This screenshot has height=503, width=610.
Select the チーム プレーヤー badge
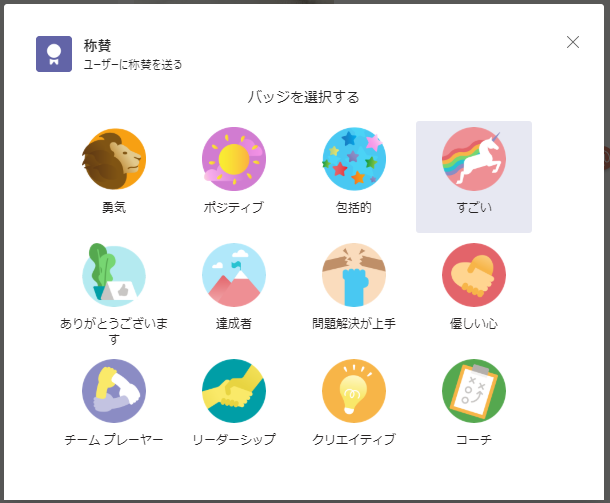[x=114, y=391]
